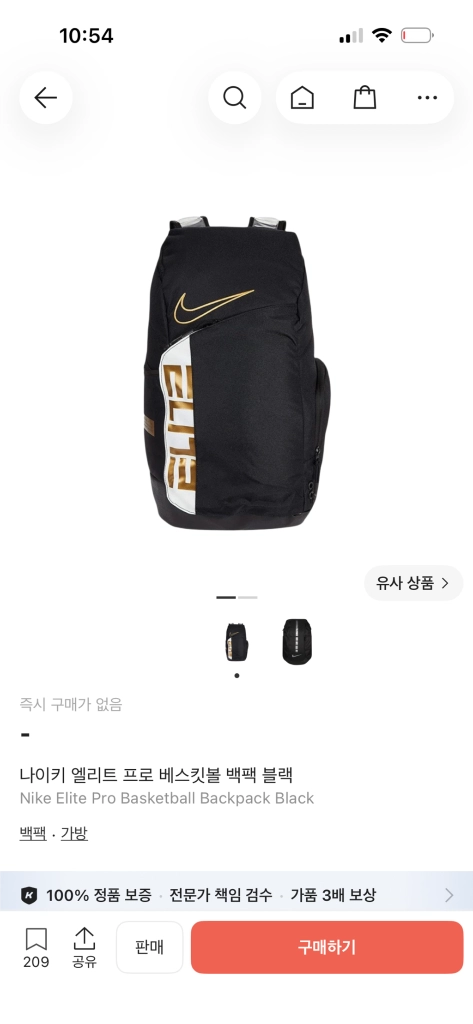Image resolution: width=473 pixels, height=1024 pixels.
Task: Tap the 판매 sell button
Action: pyautogui.click(x=150, y=948)
